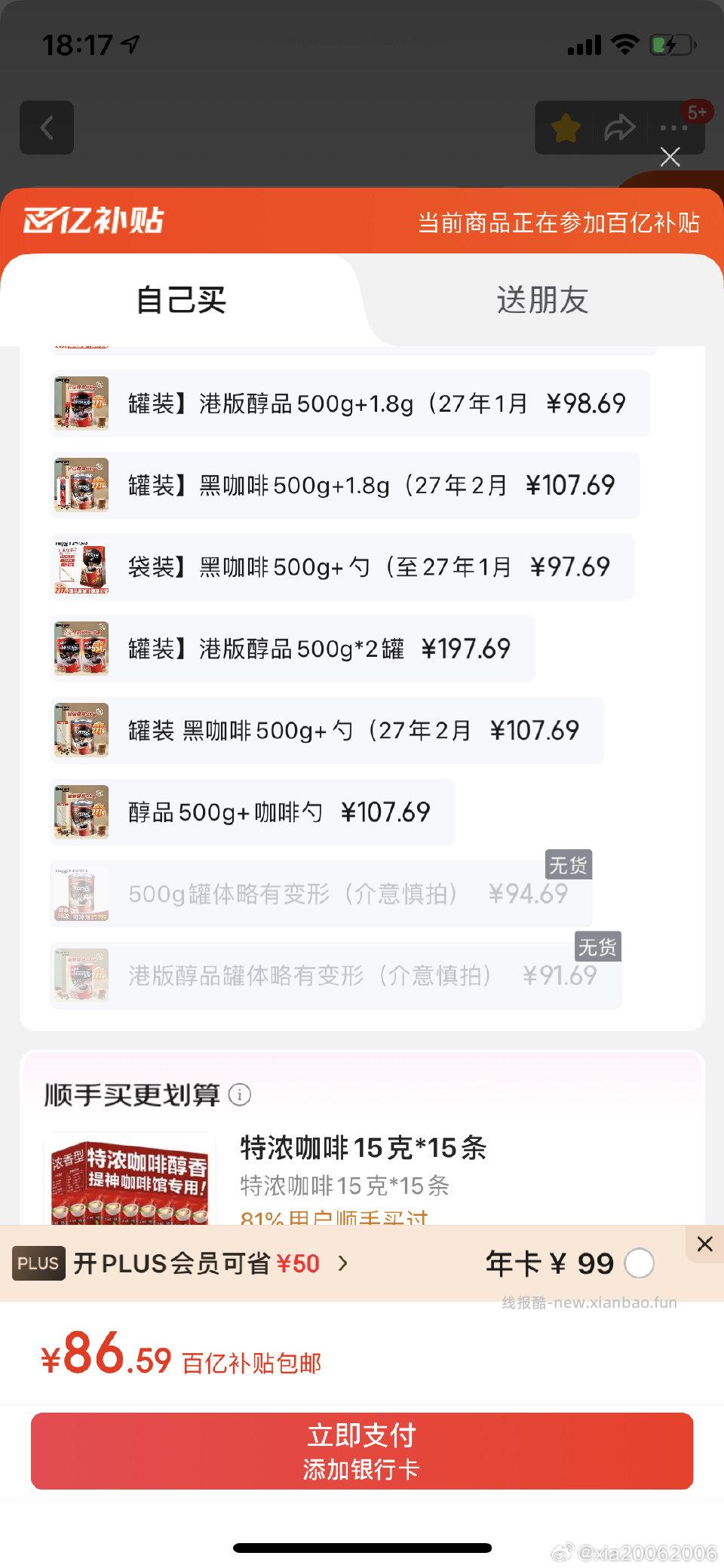Select 醇品500g+咖啡勺 option
Viewport: 724px width, 1568px height.
pos(249,812)
